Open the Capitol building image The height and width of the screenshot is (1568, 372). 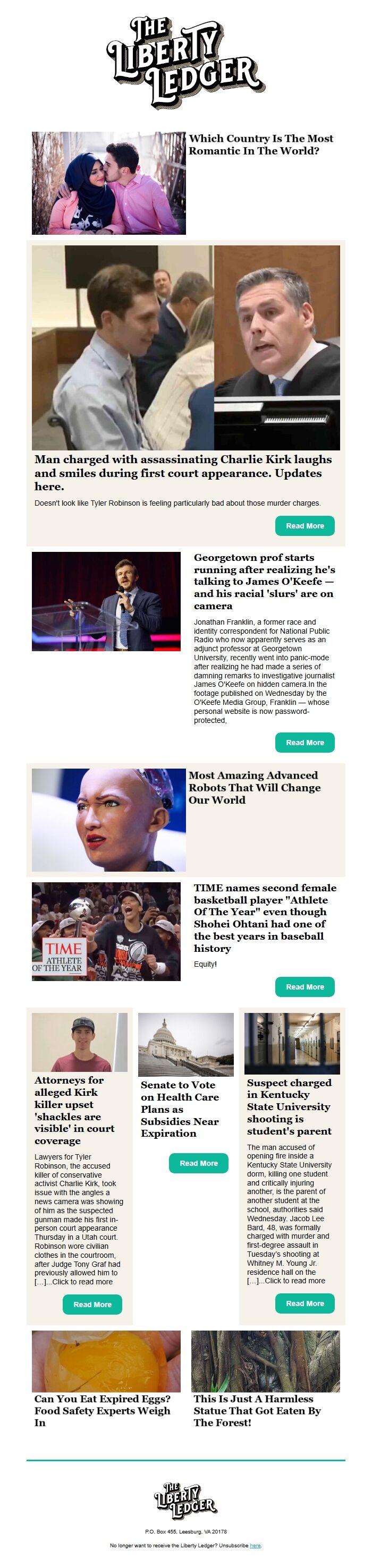pyautogui.click(x=185, y=1044)
